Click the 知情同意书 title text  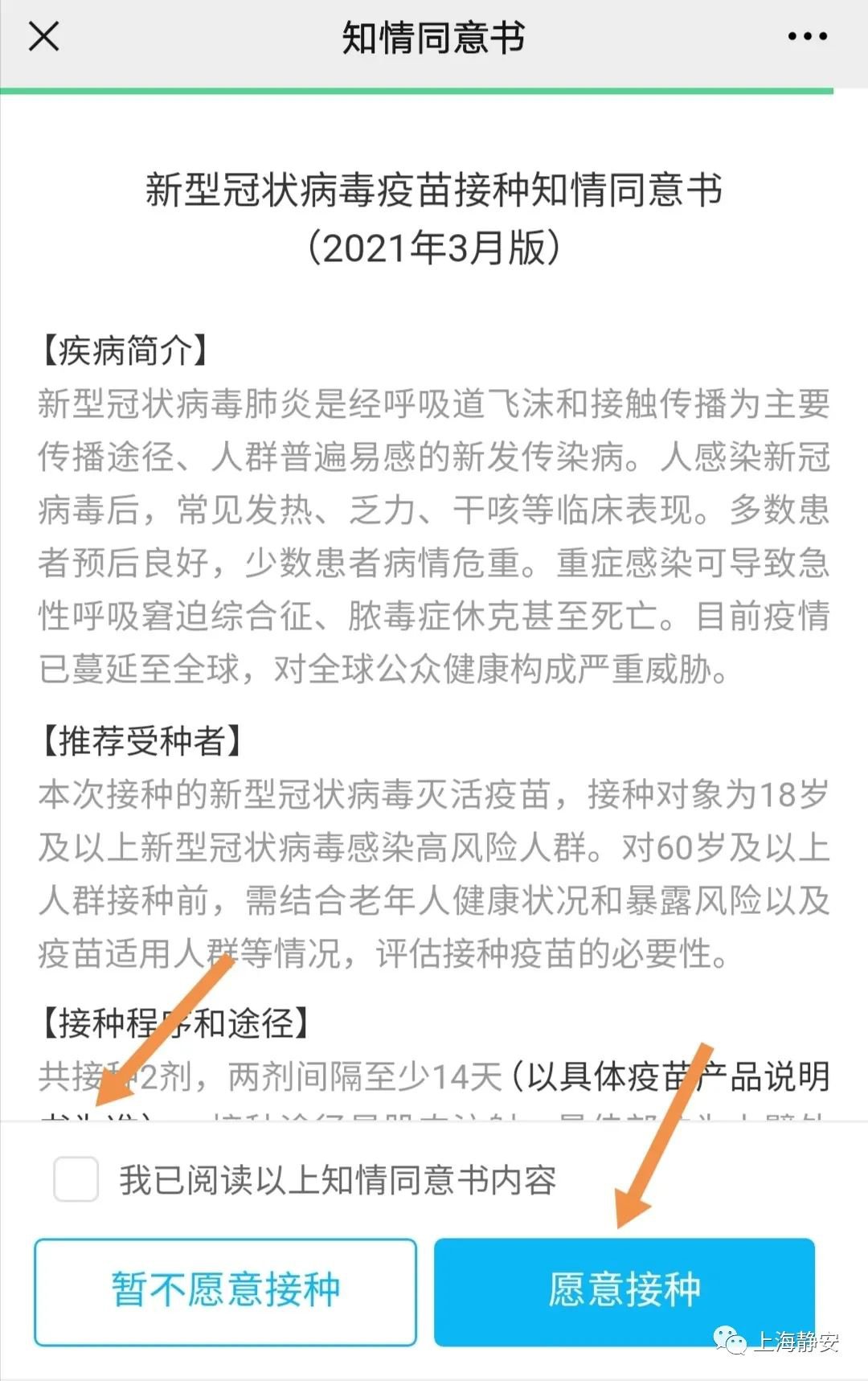[x=434, y=36]
